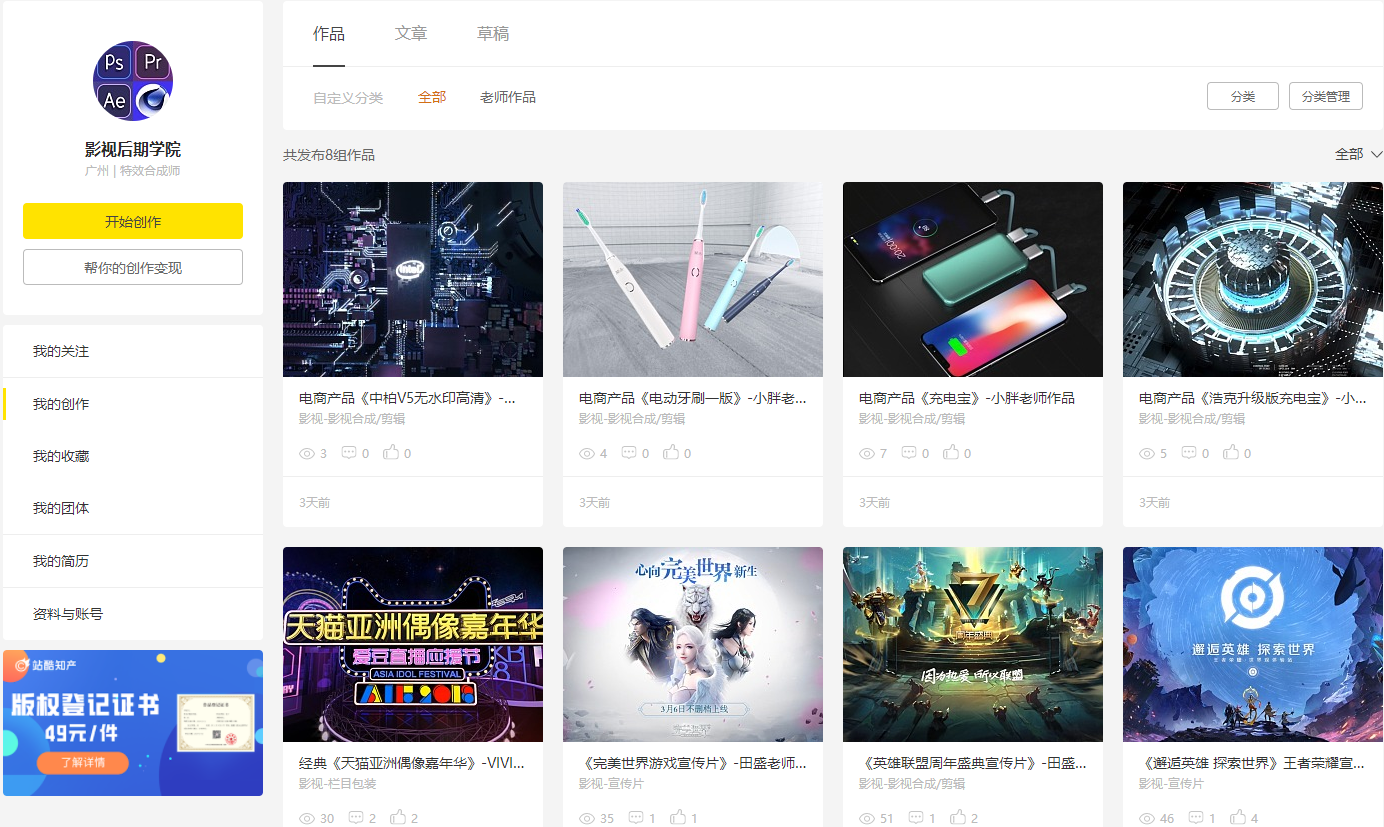Open the 中柏V5 work card
Viewport: 1384px width, 827px height.
coord(412,280)
